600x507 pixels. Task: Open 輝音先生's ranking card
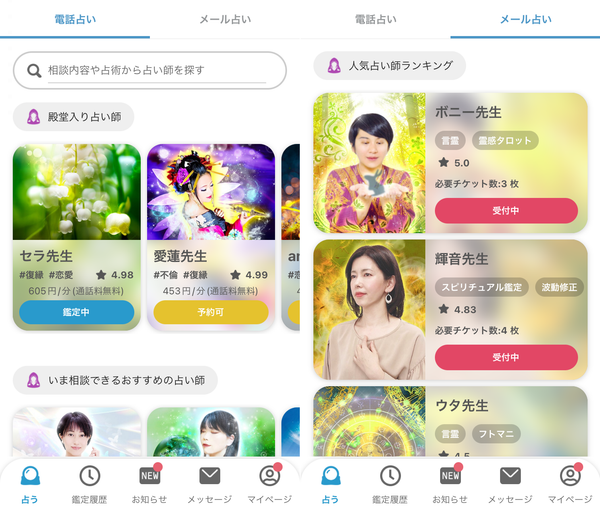pyautogui.click(x=450, y=310)
